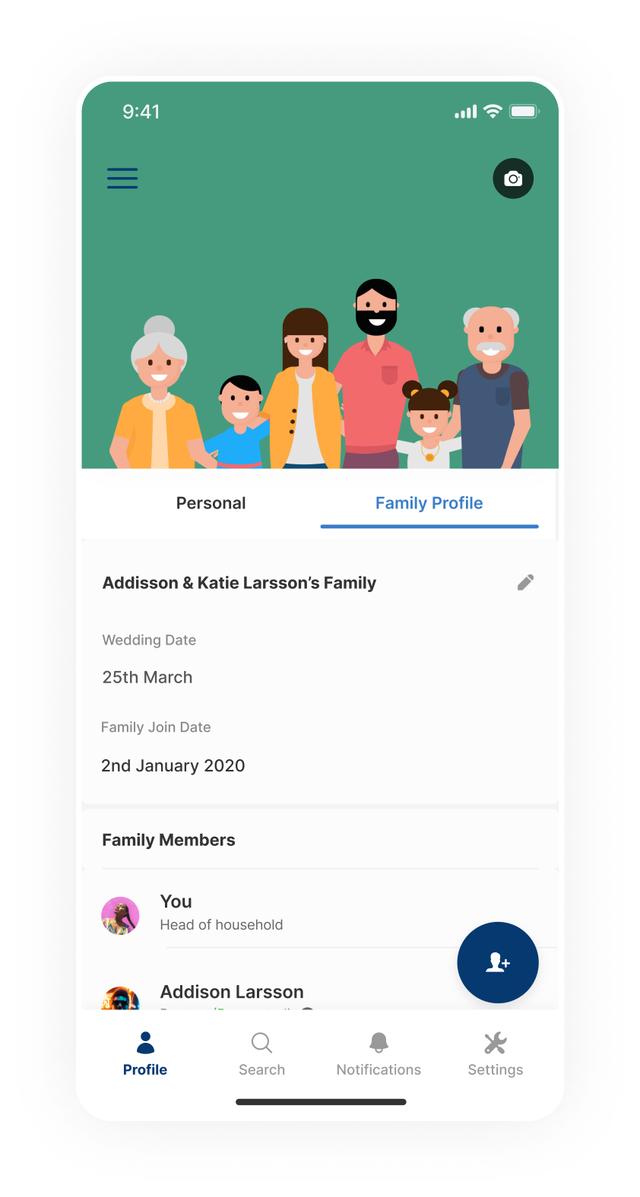Open the Settings tab
The width and height of the screenshot is (640, 1197).
click(495, 1055)
